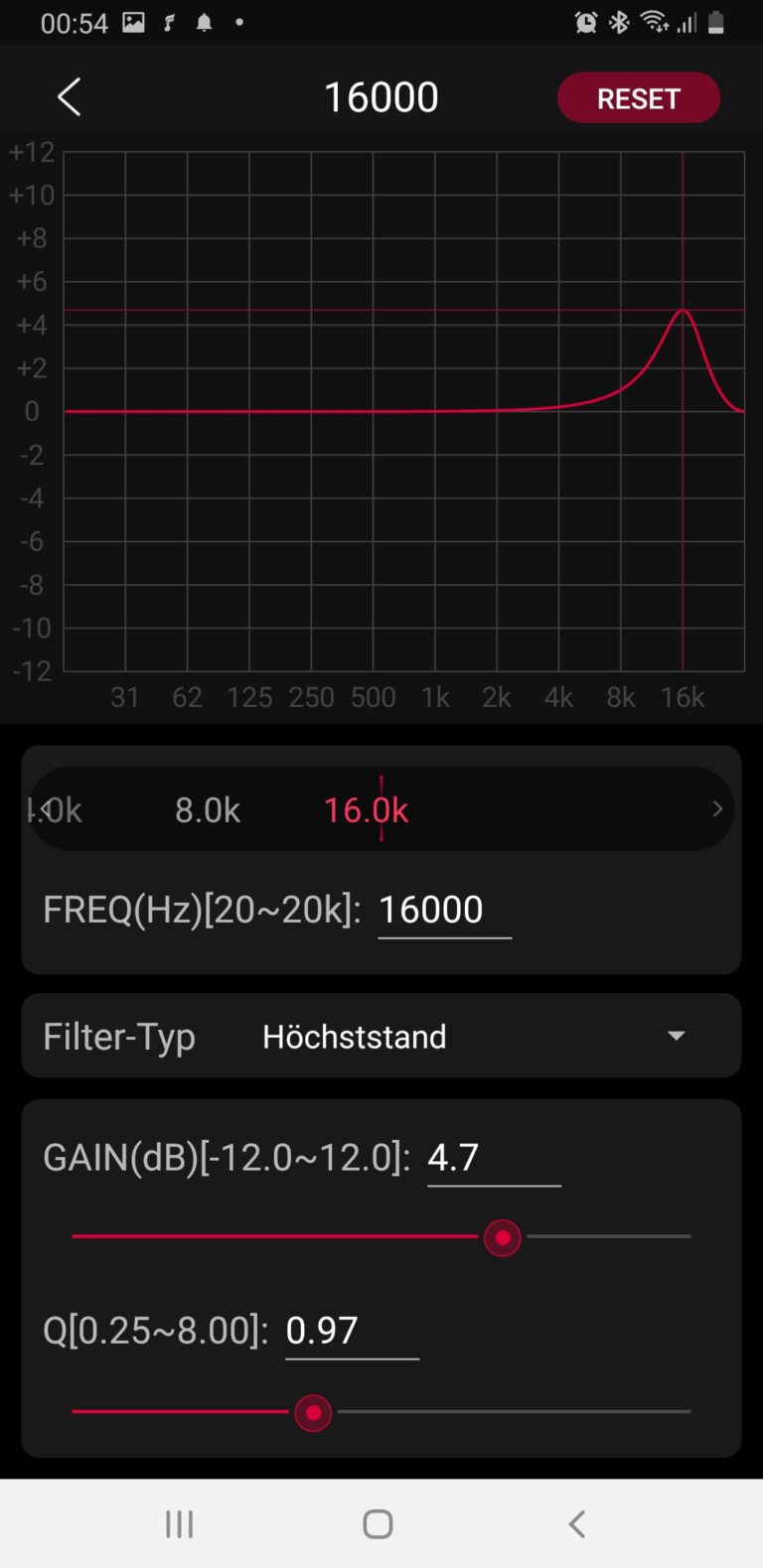Screen dimensions: 763x1568
Task: Tap the dropdown arrow next to Höchststand
Action: pyautogui.click(x=676, y=1036)
